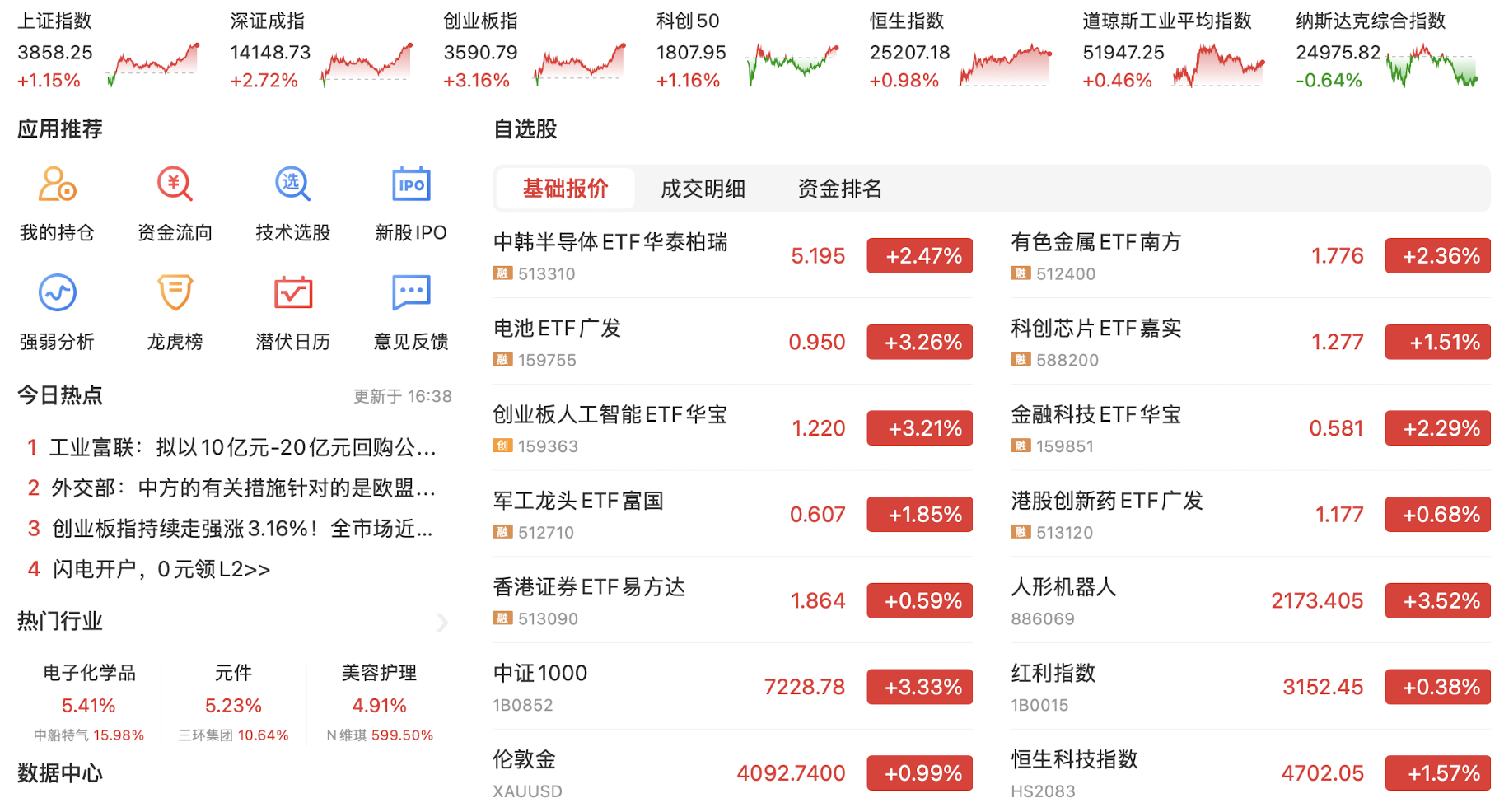Read hot news about 工业富联 buyback

pos(231,447)
